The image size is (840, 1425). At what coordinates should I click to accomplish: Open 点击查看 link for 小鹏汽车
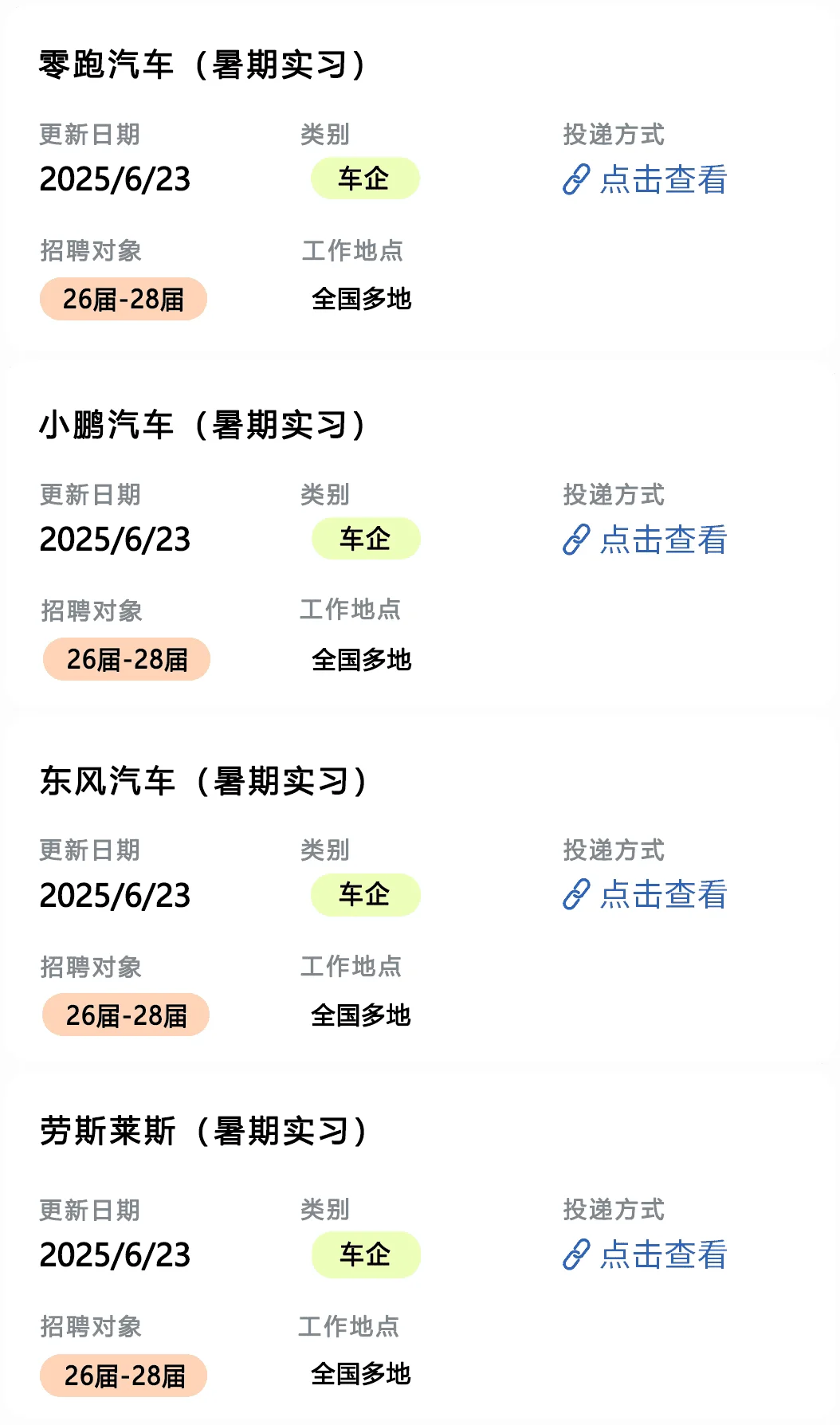645,540
